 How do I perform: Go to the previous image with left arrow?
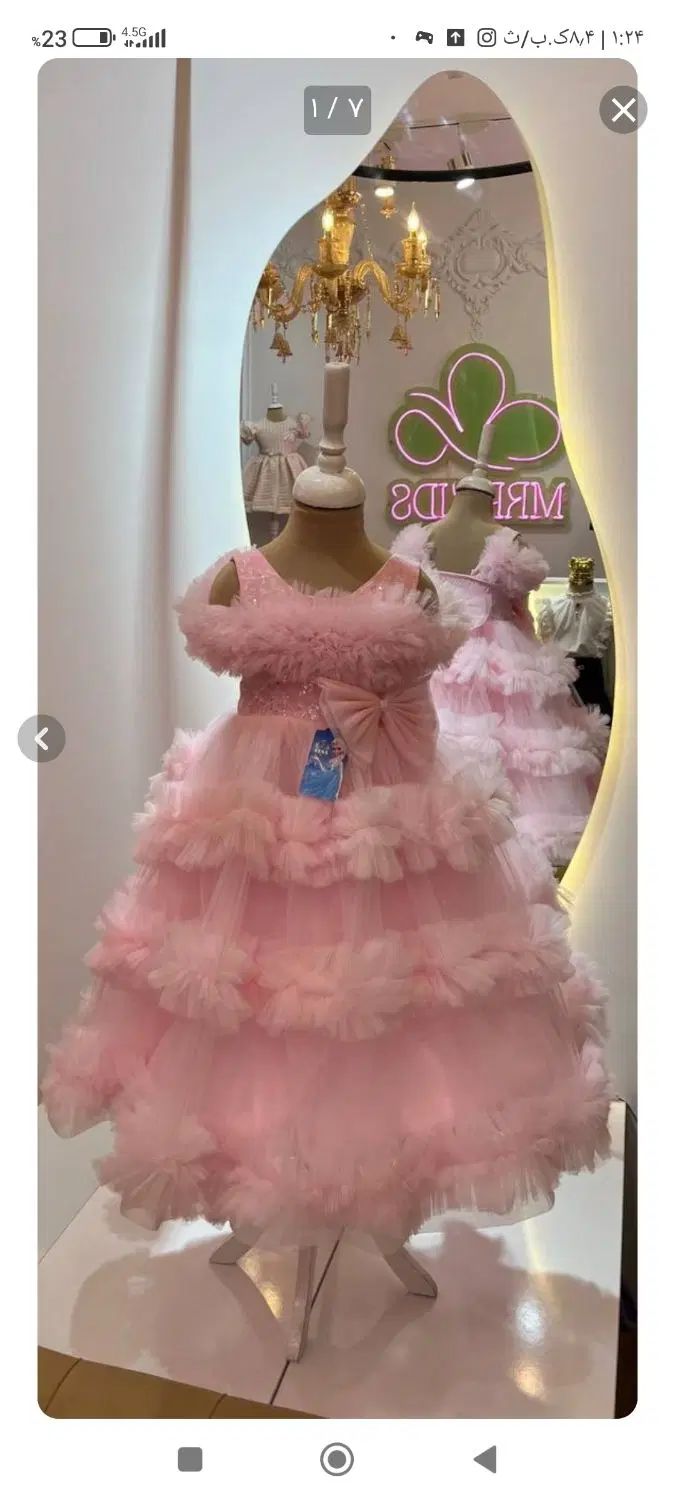42,739
